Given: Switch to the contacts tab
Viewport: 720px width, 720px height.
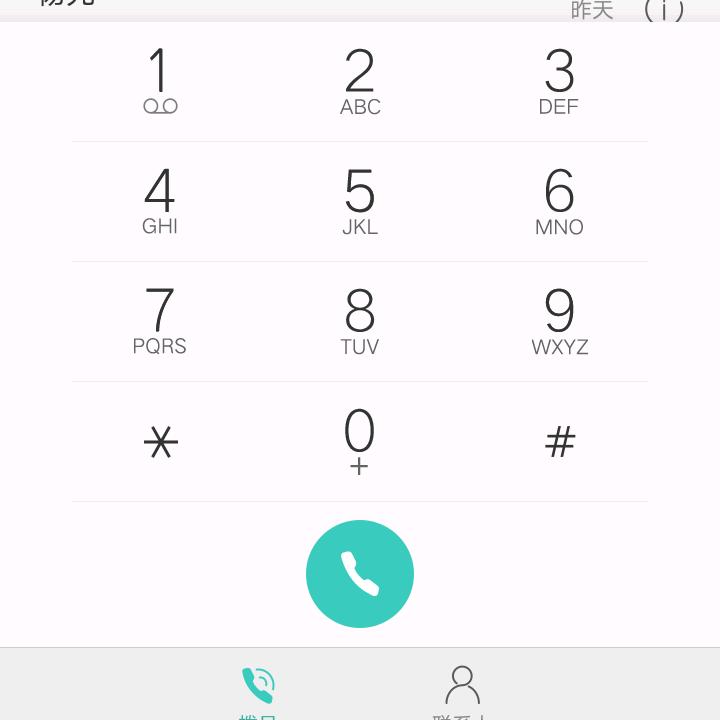Looking at the screenshot, I should (x=461, y=690).
